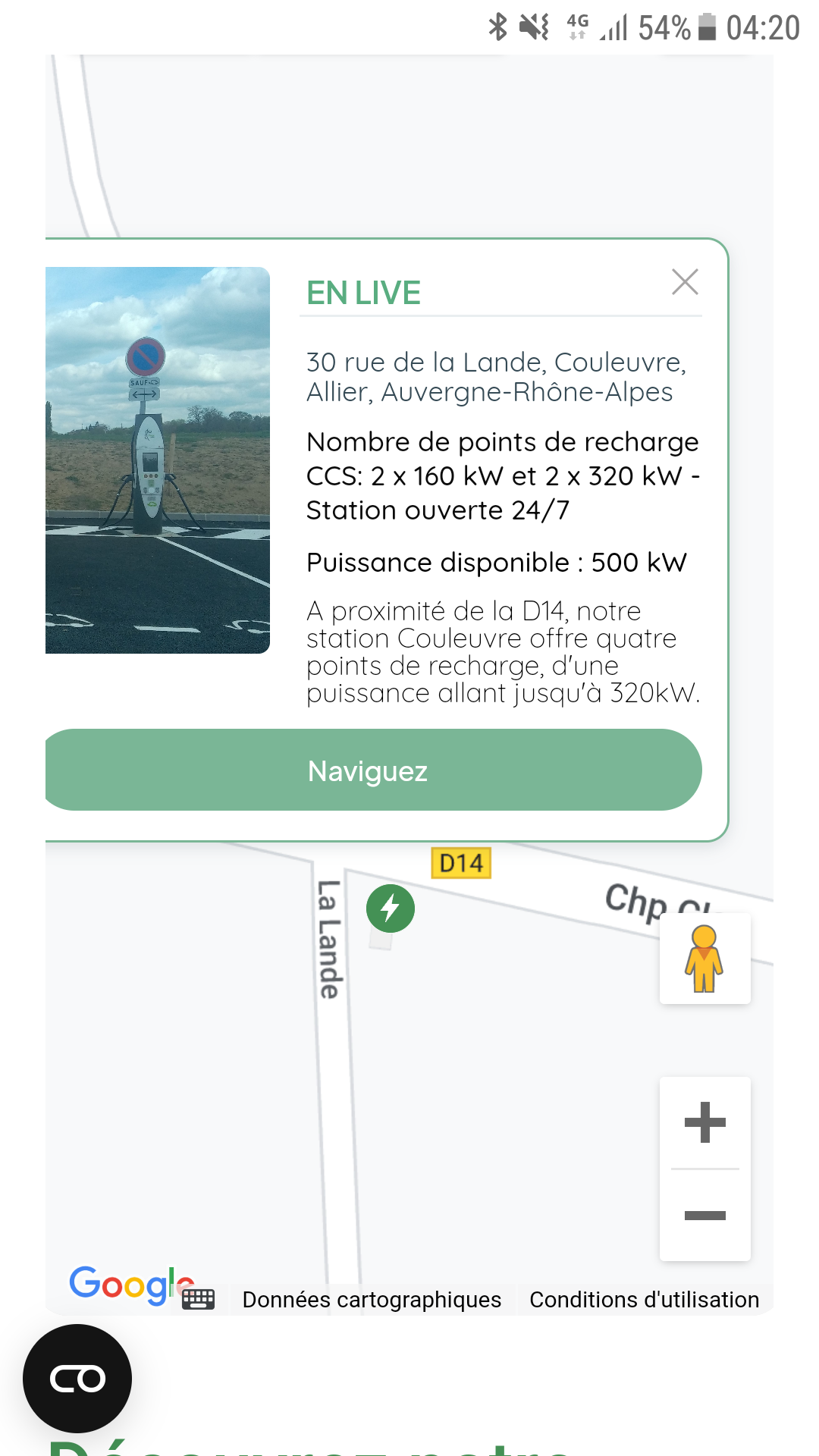Open Données cartographiques link
The width and height of the screenshot is (819, 1456).
tap(372, 1300)
